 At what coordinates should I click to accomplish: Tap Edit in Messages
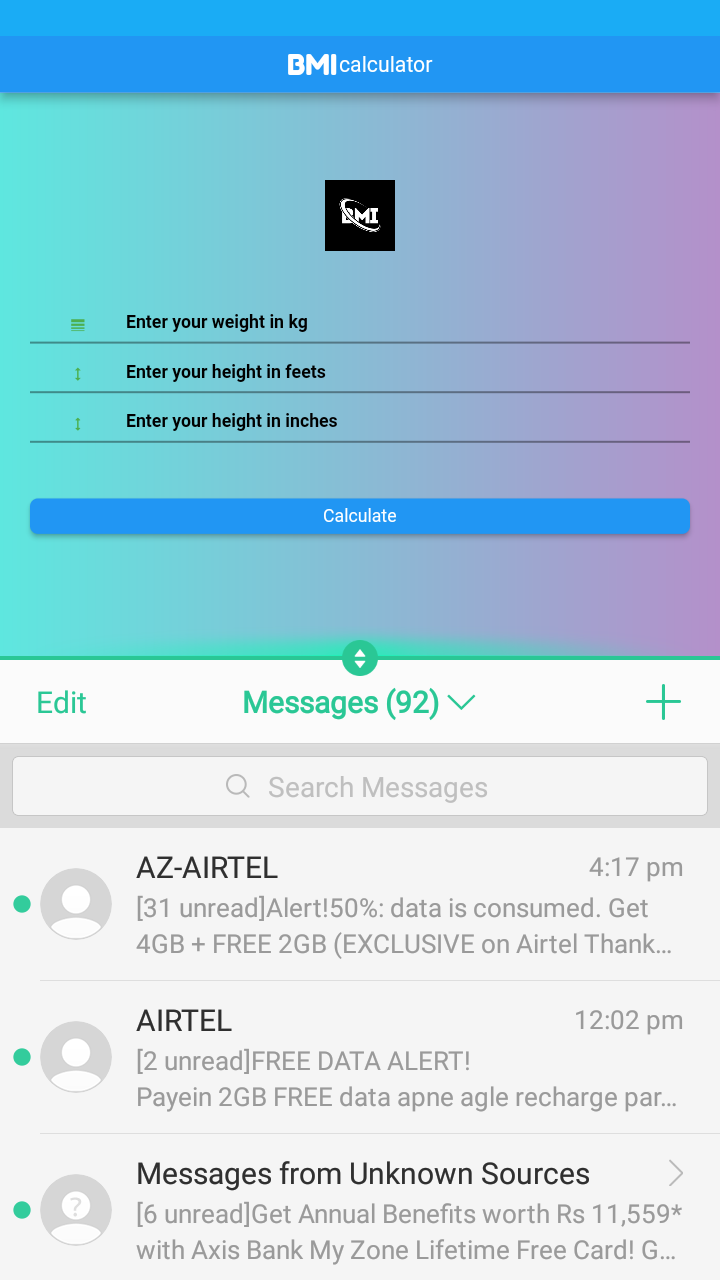point(61,703)
